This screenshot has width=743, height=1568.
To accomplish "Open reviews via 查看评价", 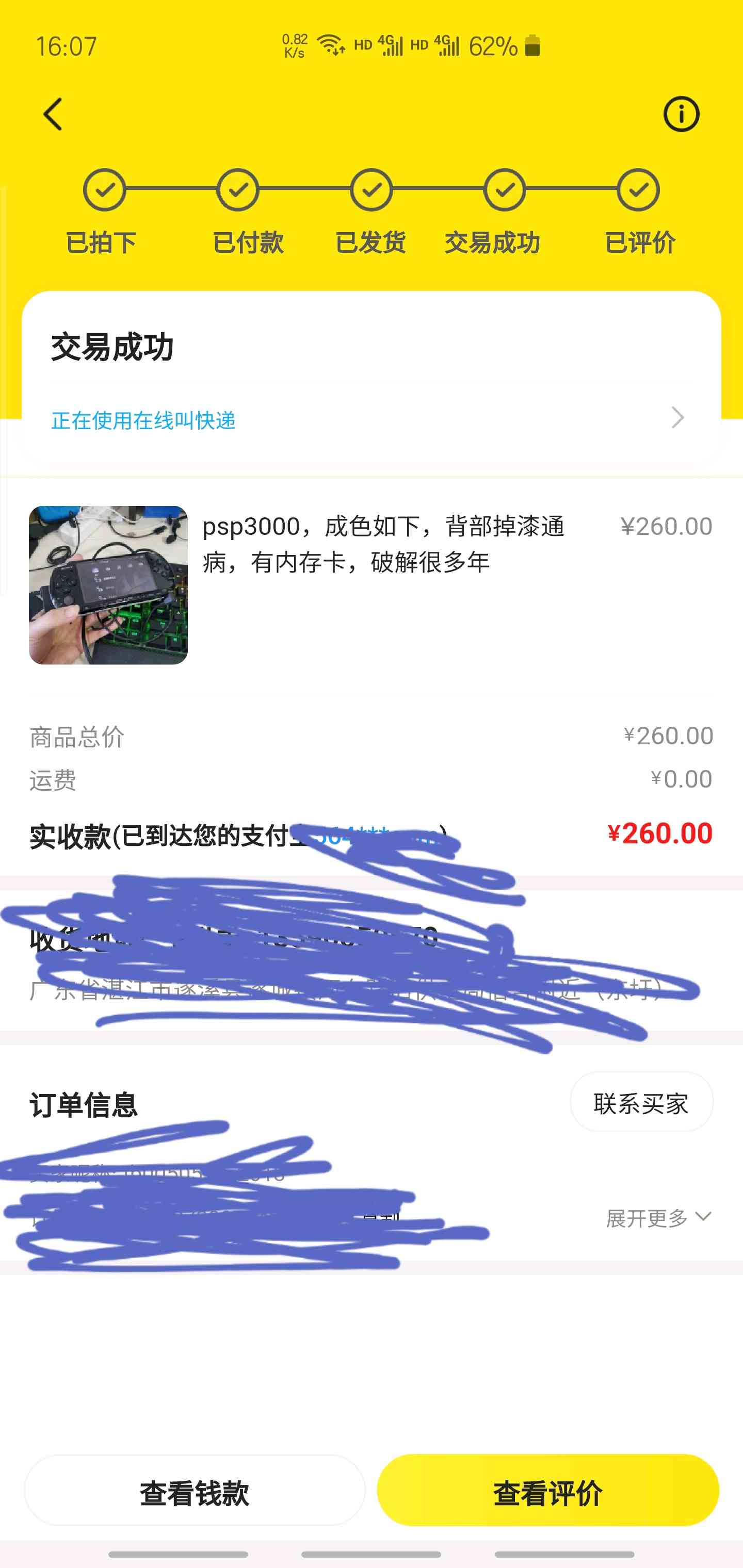I will click(x=547, y=1492).
